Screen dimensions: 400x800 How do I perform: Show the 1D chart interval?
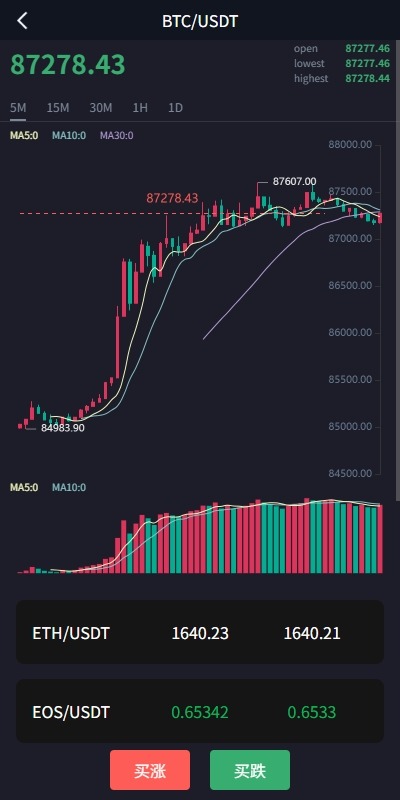[x=176, y=108]
